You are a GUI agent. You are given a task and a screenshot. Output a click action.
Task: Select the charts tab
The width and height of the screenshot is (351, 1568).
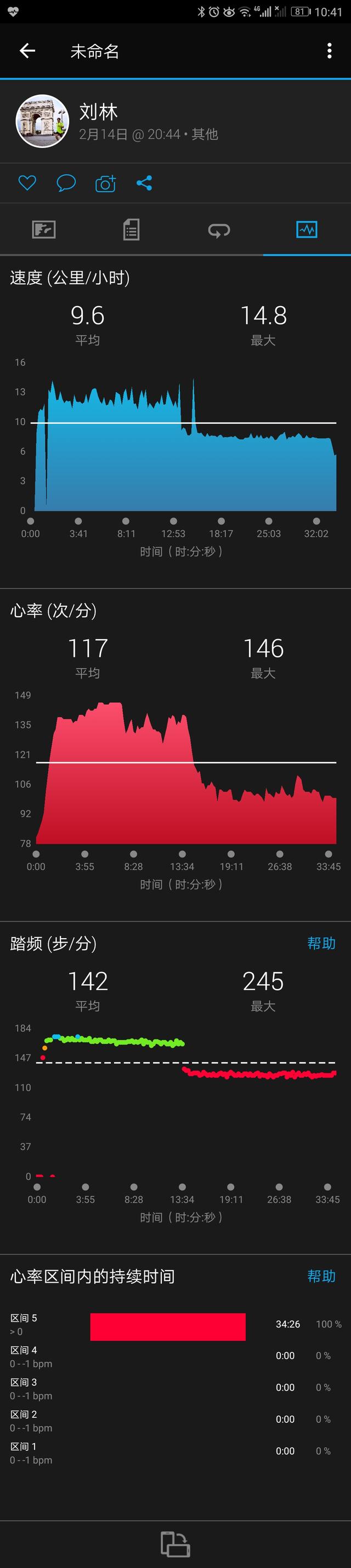click(307, 229)
